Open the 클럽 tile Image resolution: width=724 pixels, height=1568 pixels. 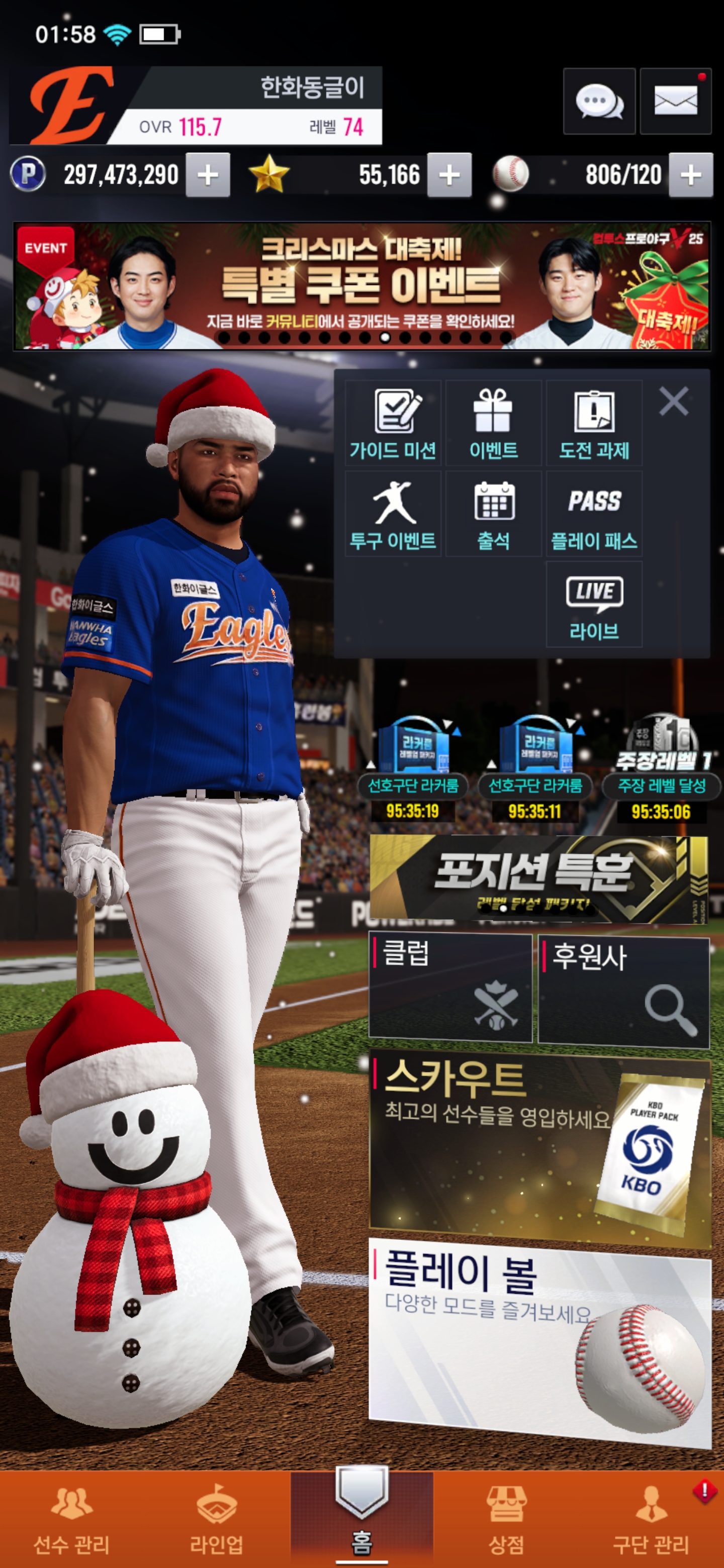[450, 989]
